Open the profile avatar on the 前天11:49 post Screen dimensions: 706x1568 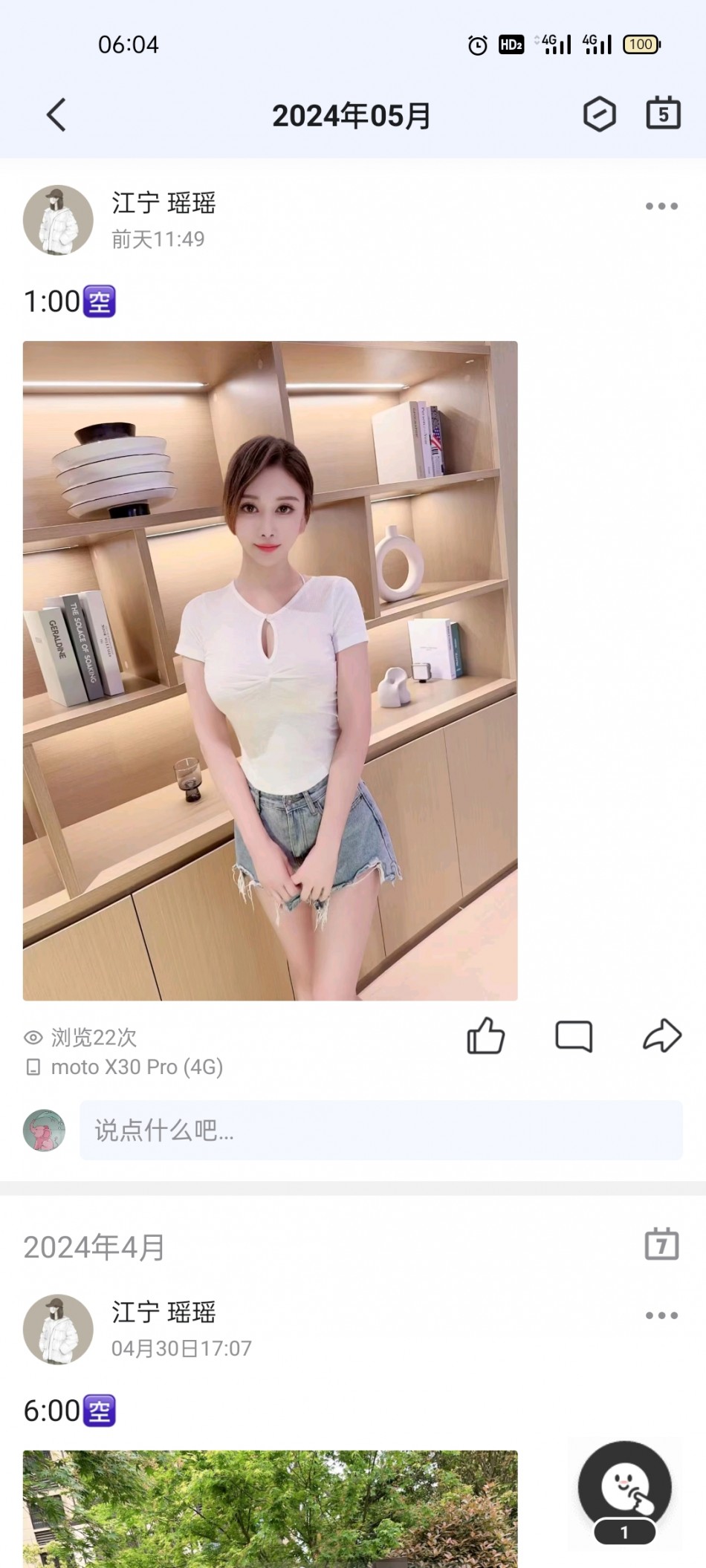(x=58, y=220)
